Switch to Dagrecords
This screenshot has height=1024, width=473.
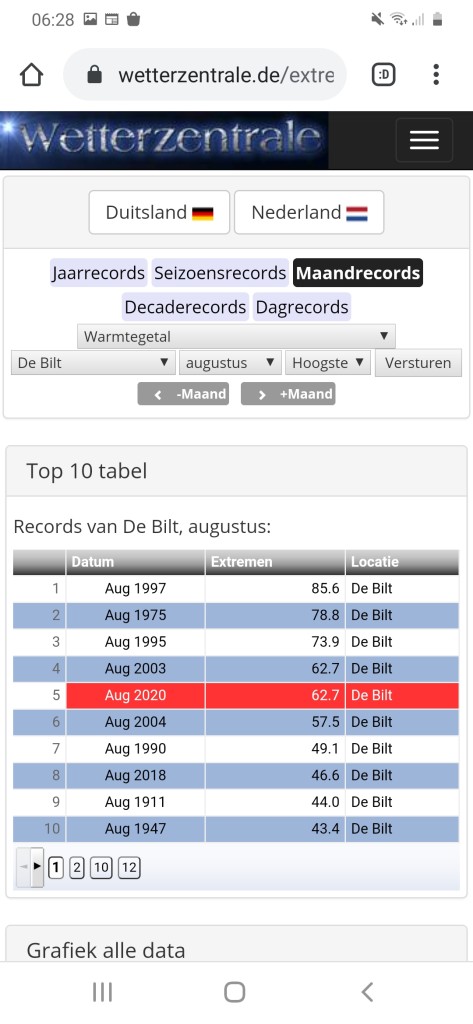(302, 307)
